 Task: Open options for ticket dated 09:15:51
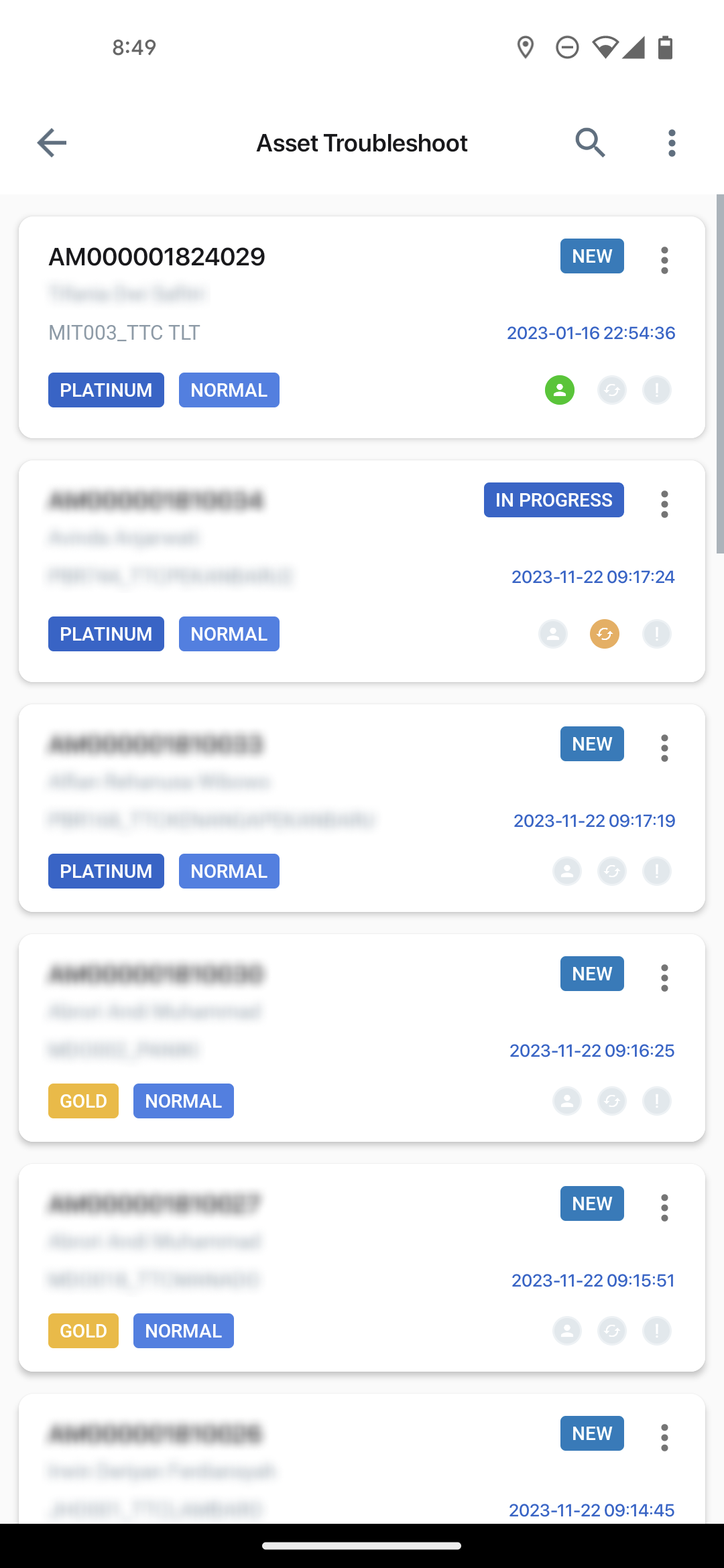tap(664, 1207)
